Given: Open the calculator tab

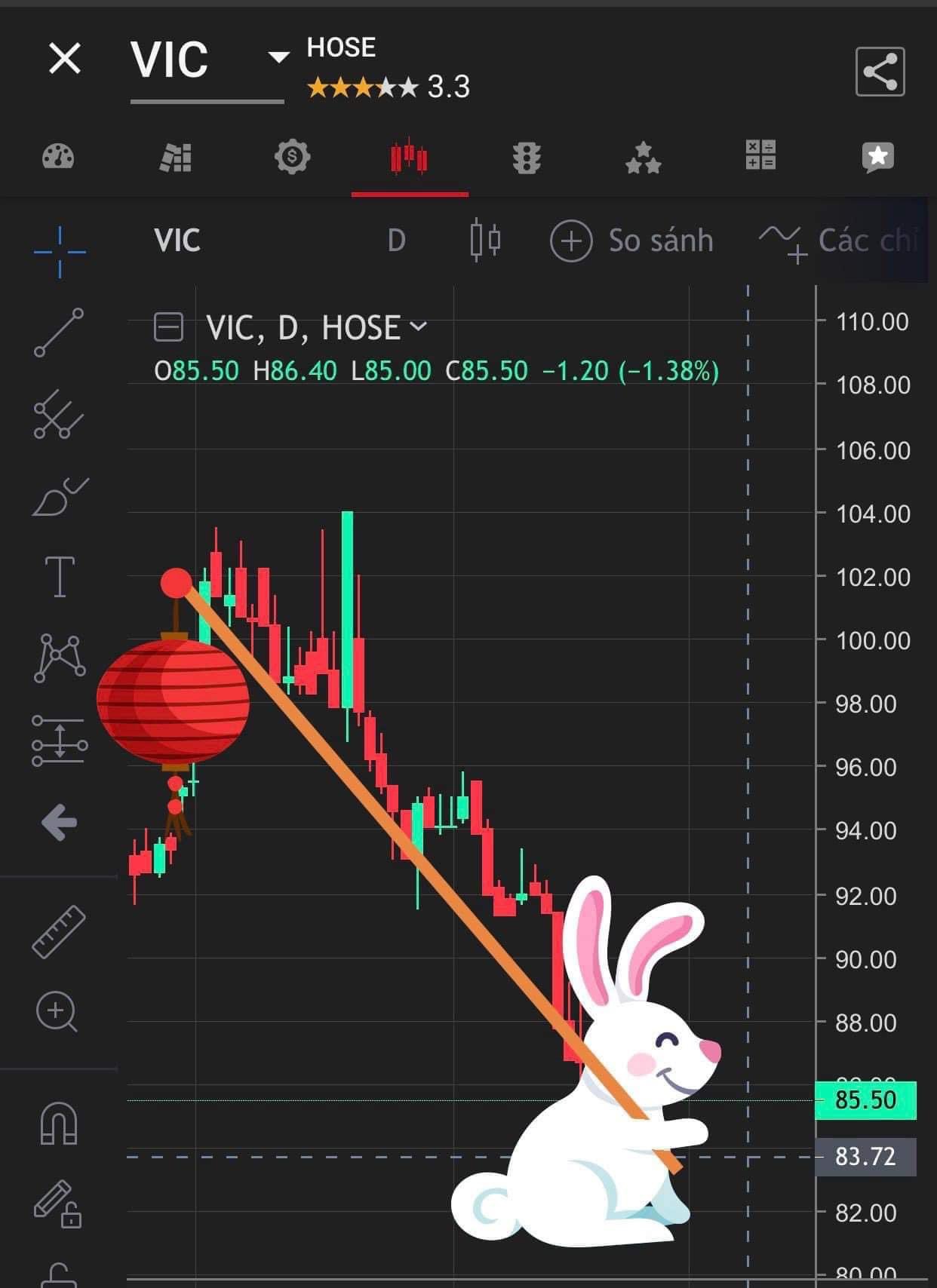Looking at the screenshot, I should coord(760,155).
